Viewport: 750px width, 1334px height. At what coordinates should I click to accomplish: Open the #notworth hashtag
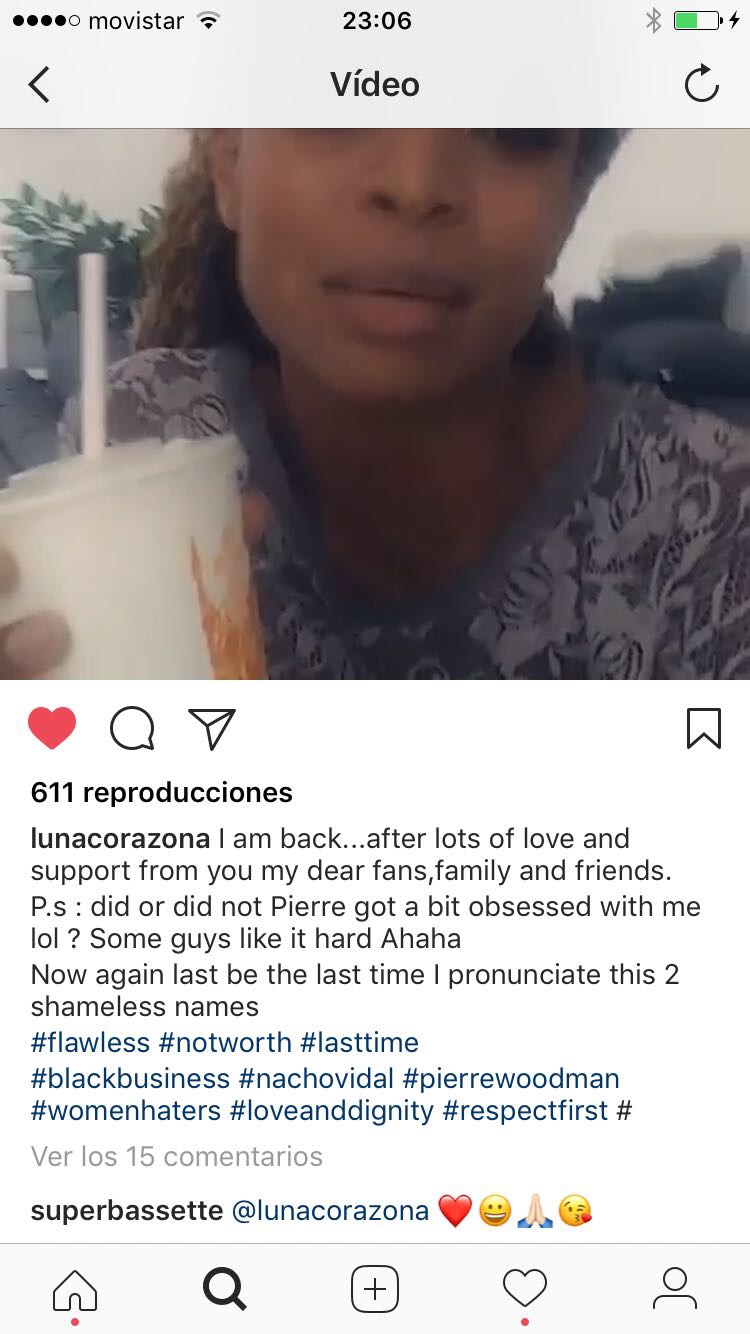225,1042
